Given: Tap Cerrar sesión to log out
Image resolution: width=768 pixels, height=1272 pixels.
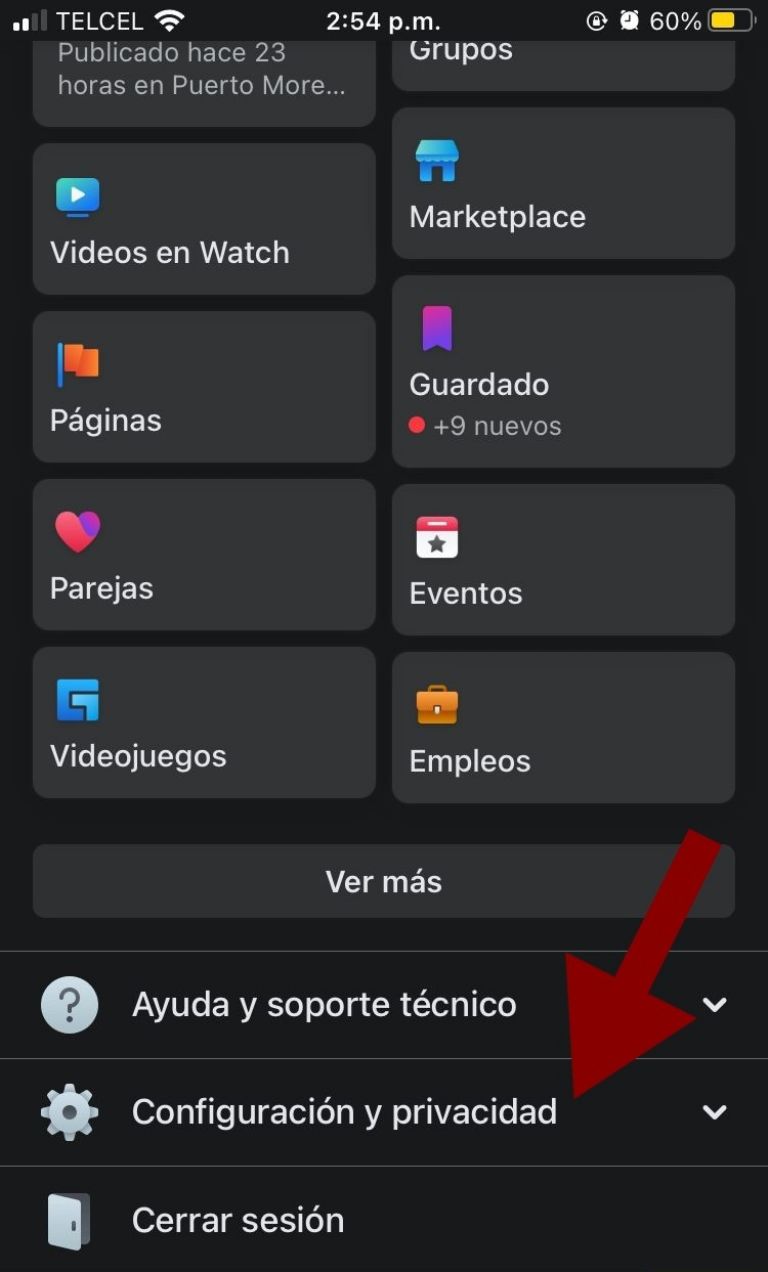Looking at the screenshot, I should click(x=384, y=1220).
